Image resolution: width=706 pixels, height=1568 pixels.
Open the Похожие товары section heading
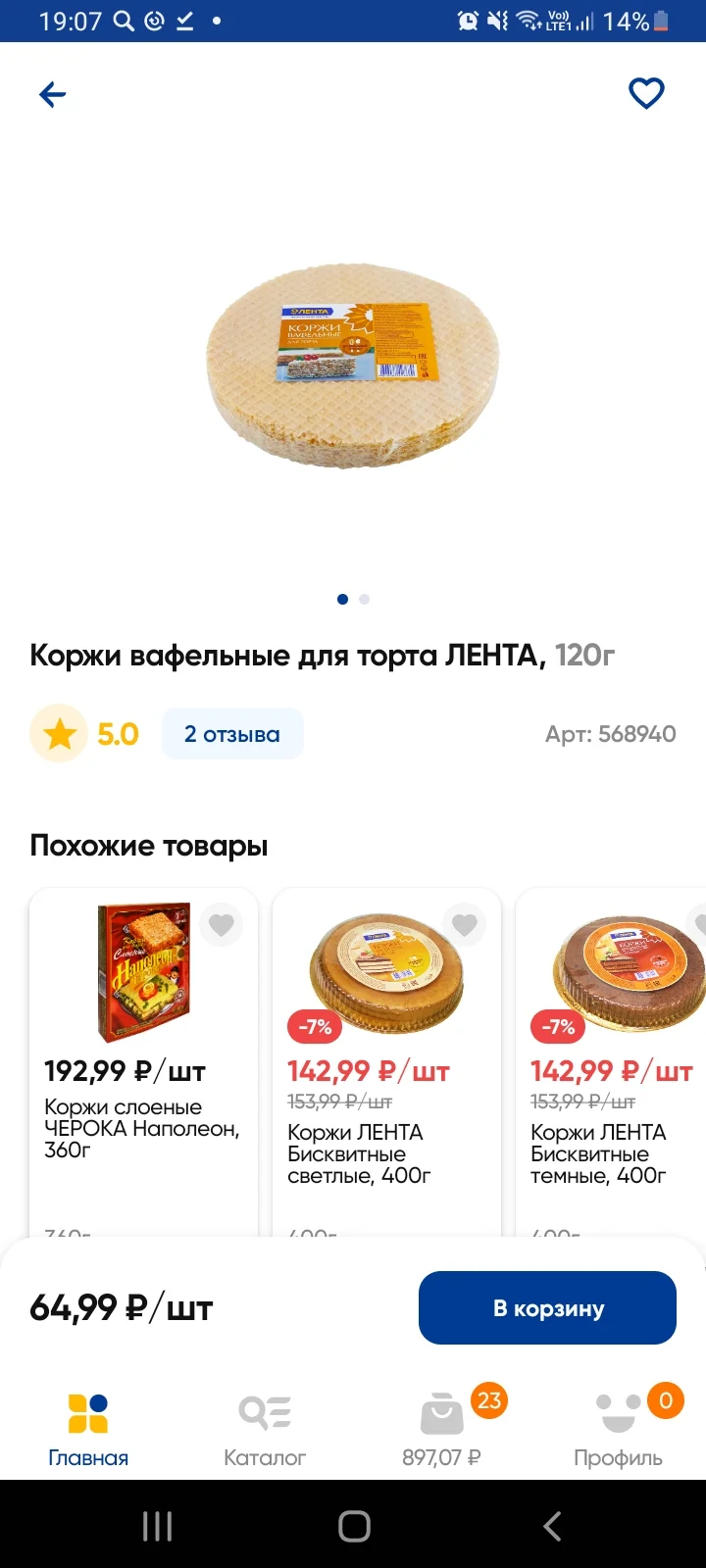tap(148, 846)
